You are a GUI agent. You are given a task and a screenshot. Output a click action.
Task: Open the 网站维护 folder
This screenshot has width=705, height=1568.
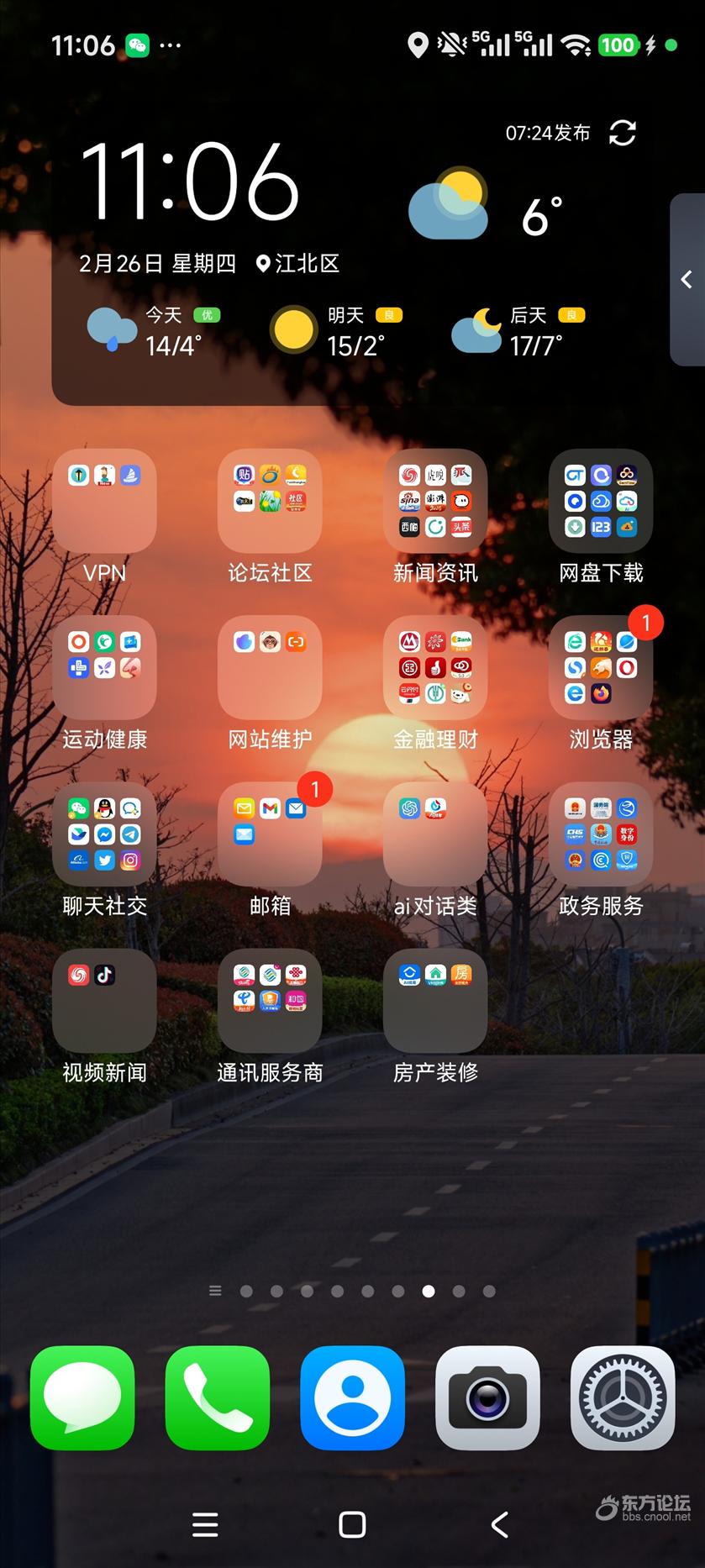click(x=270, y=668)
